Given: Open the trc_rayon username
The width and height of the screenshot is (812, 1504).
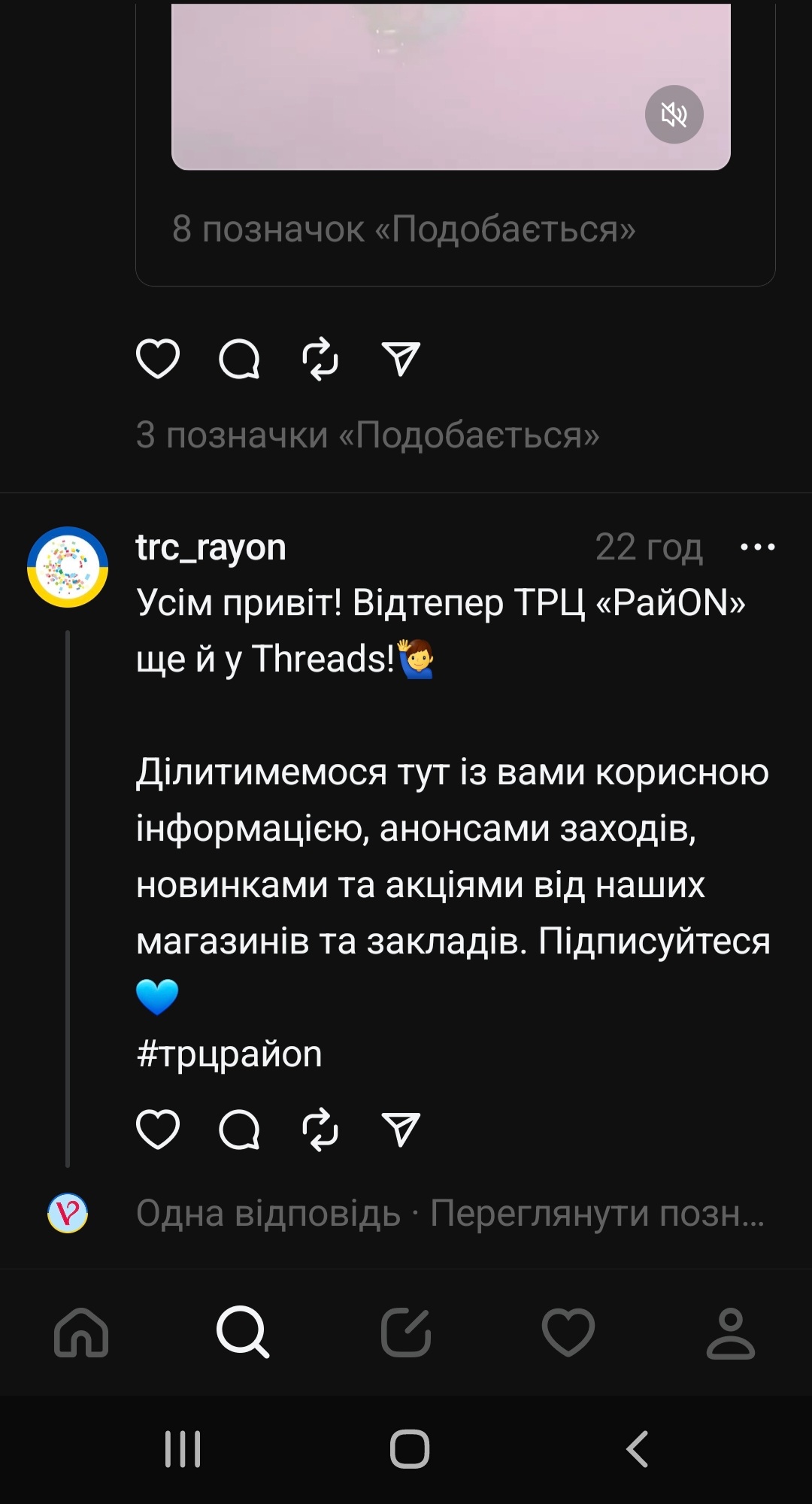Looking at the screenshot, I should click(211, 547).
